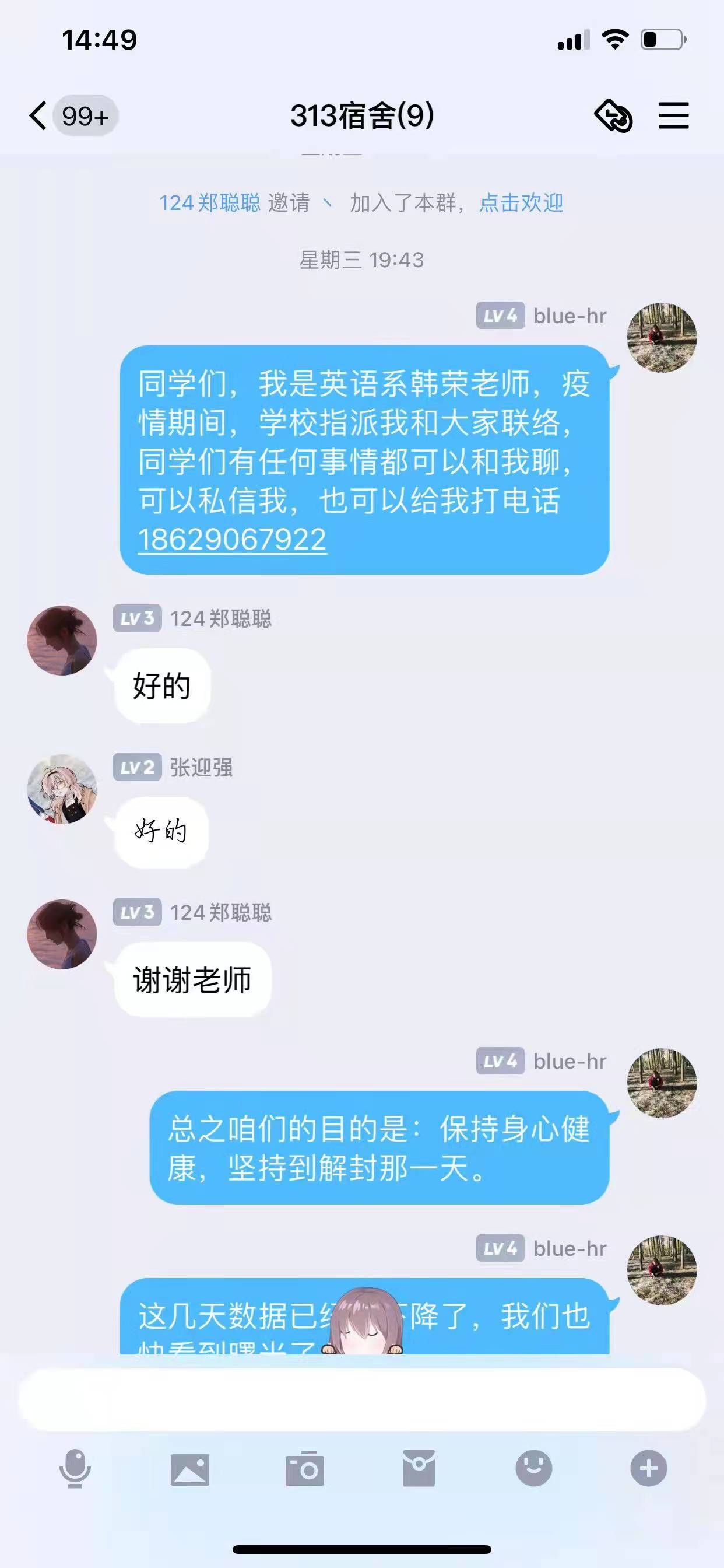Choose a photo from the gallery
This screenshot has width=724, height=1568.
click(190, 1469)
